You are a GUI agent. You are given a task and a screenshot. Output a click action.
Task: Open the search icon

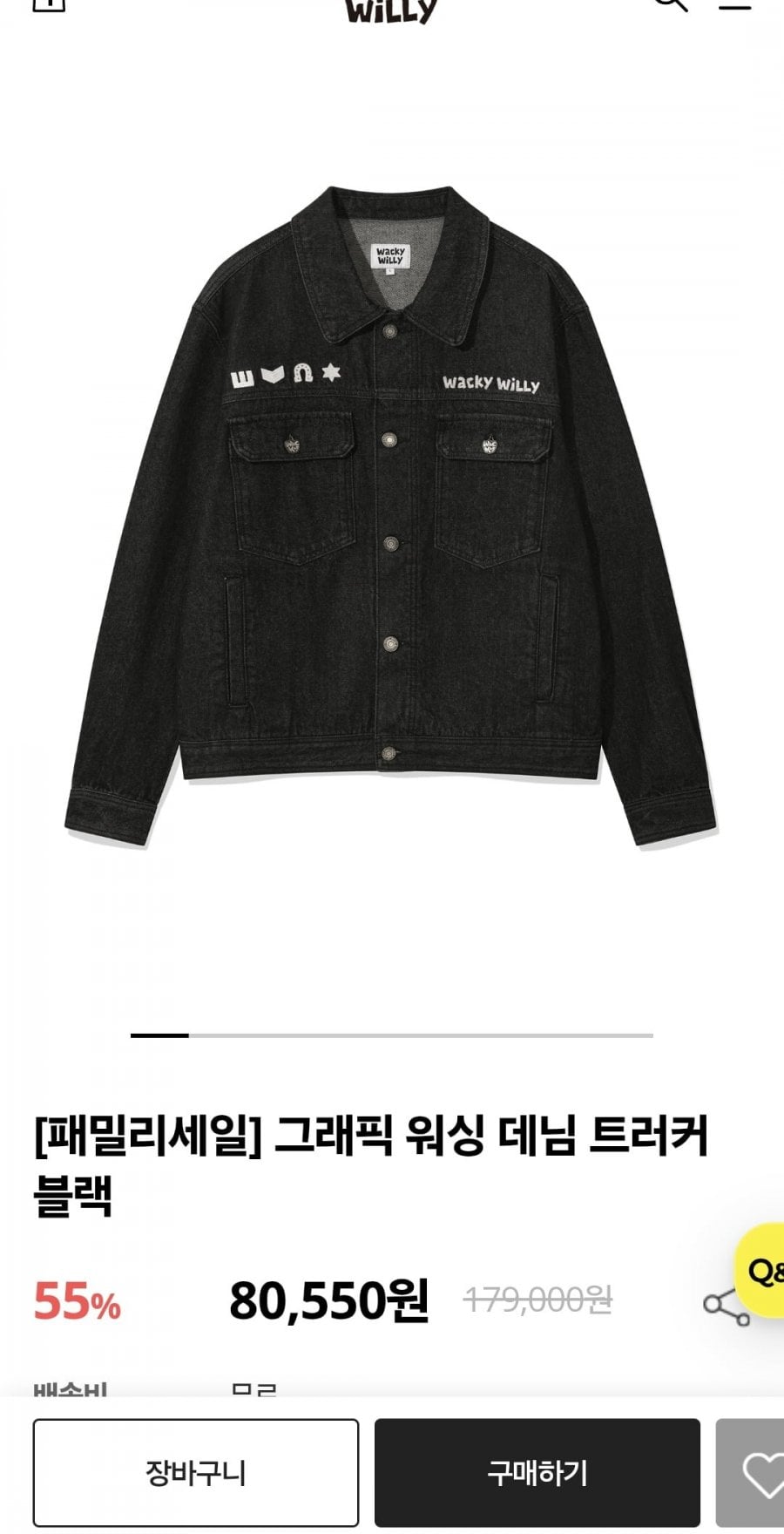[671, 3]
